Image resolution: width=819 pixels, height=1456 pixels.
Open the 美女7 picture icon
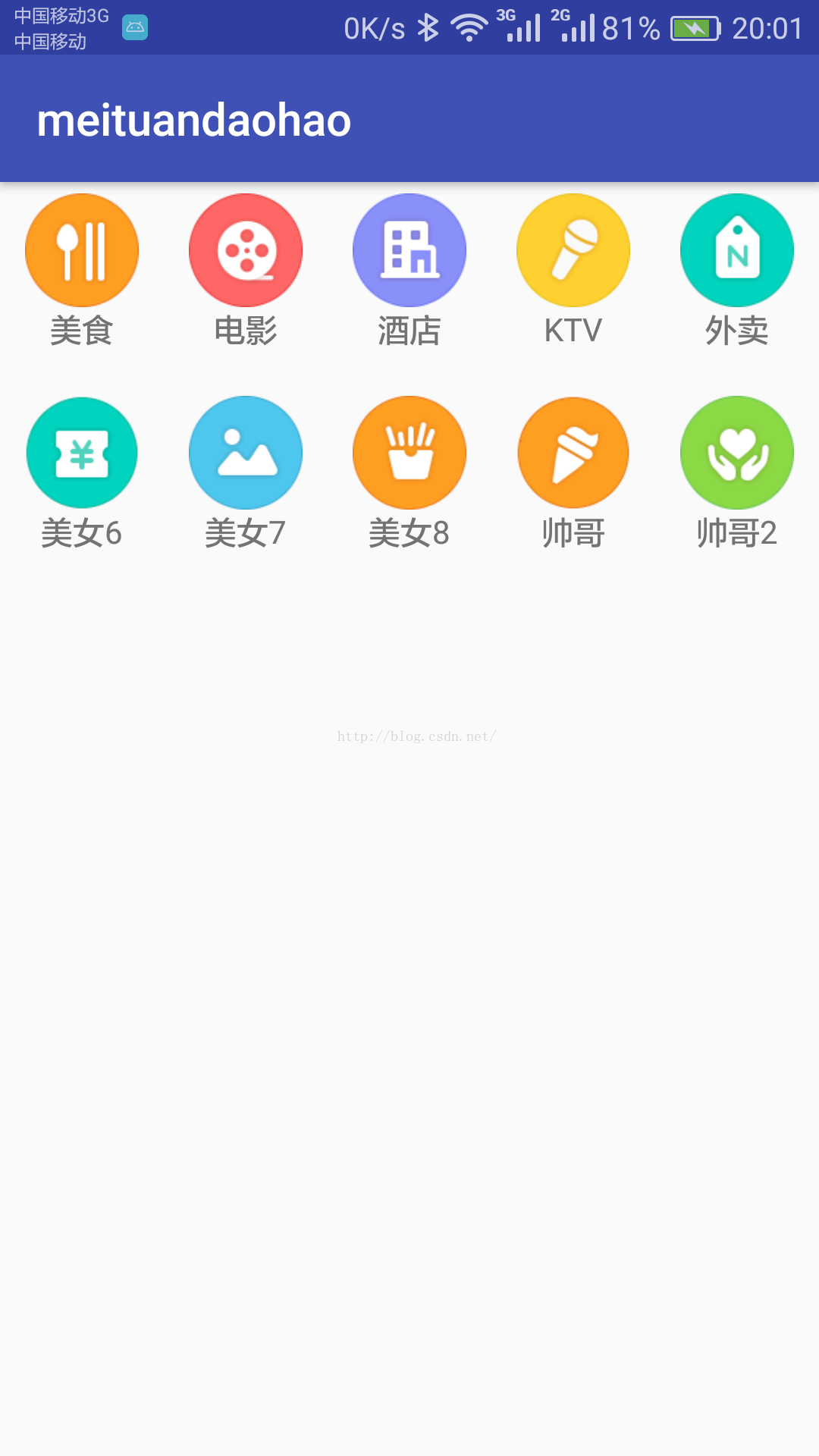(246, 453)
